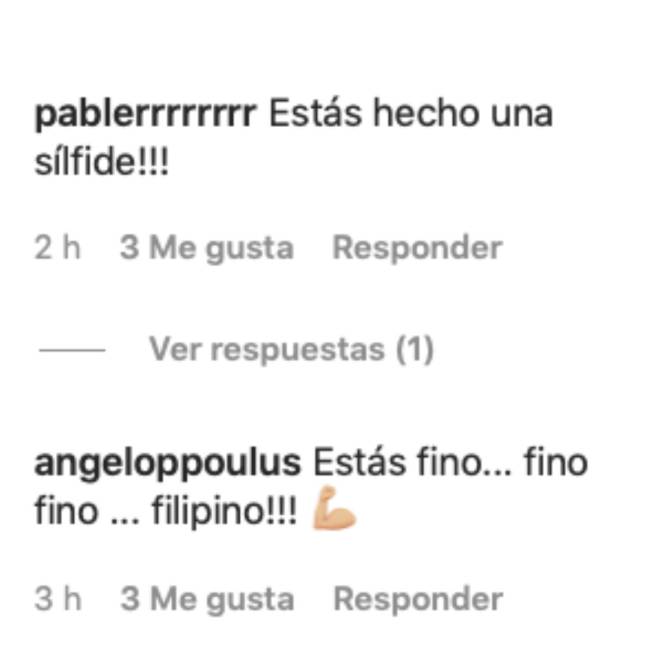Viewport: 649px width, 649px height.
Task: Reply to angeloppoulus's comment
Action: click(417, 599)
